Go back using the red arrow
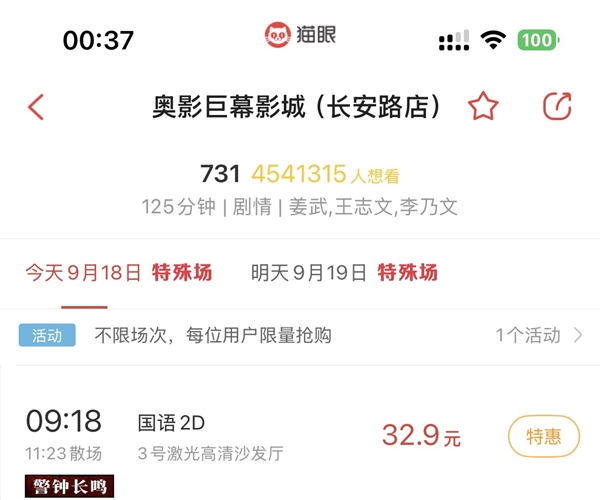The width and height of the screenshot is (600, 500). [x=37, y=107]
